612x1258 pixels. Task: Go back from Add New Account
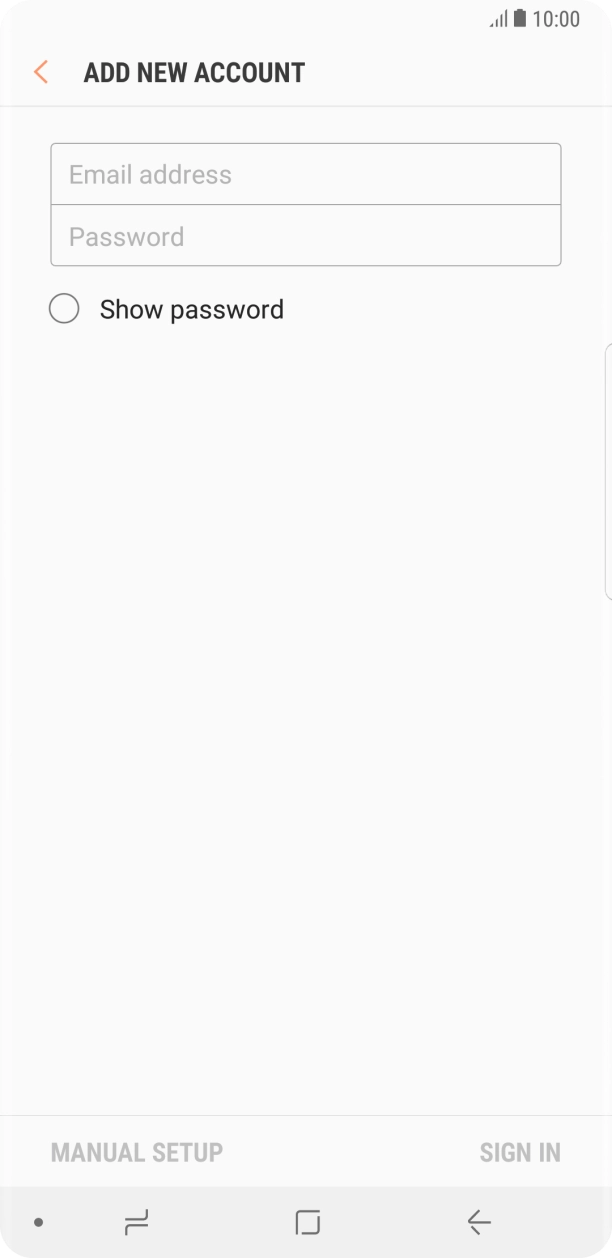(x=41, y=72)
